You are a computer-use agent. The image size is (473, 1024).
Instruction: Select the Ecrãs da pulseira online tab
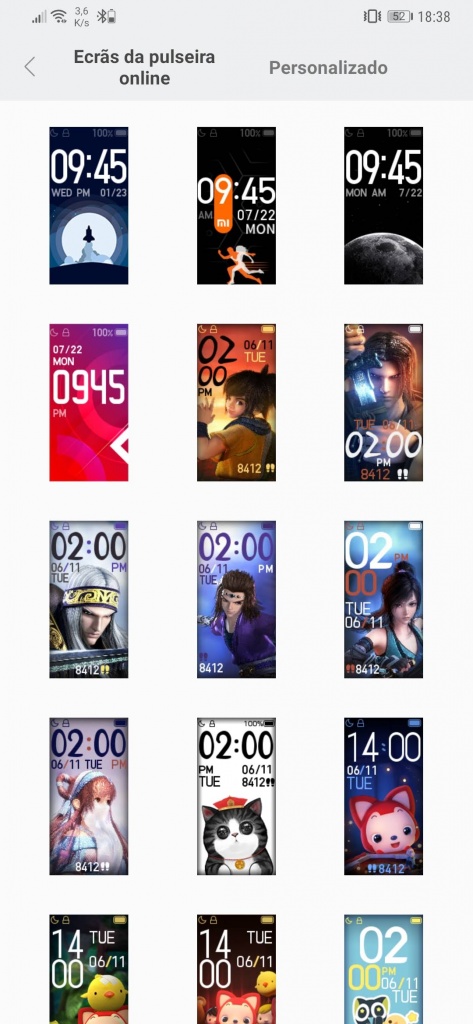tap(144, 67)
